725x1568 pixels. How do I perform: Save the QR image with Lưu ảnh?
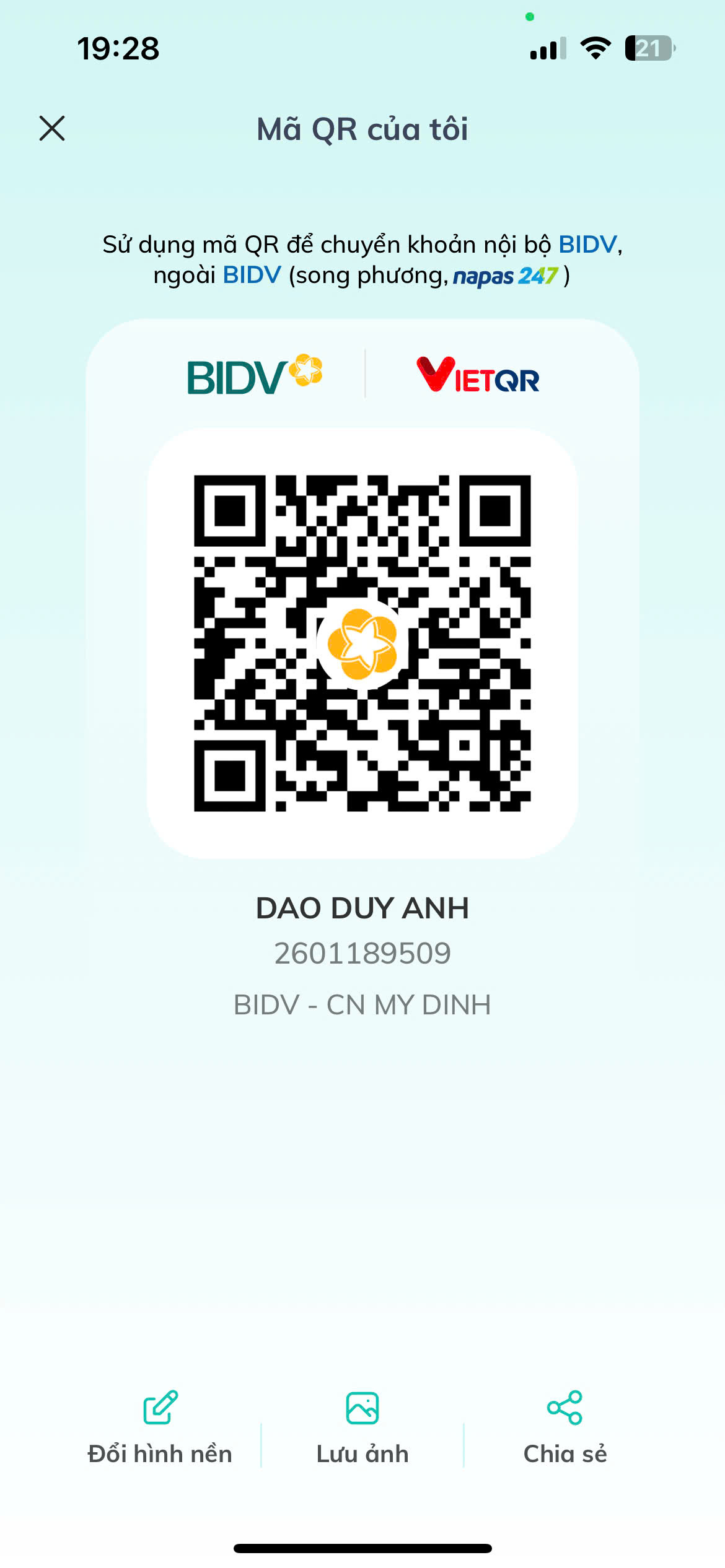362,1429
